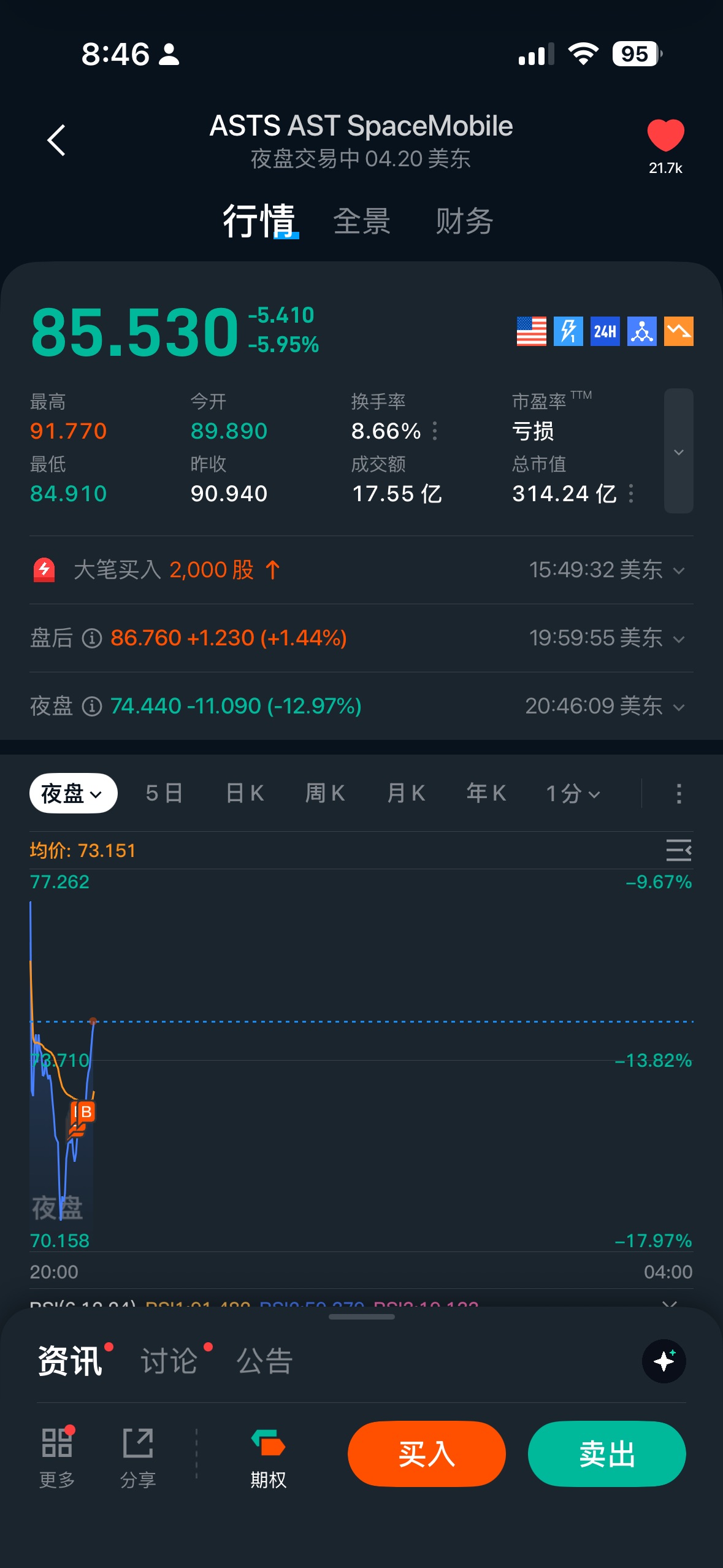
Task: Switch to the 讨论 tab
Action: 169,1361
